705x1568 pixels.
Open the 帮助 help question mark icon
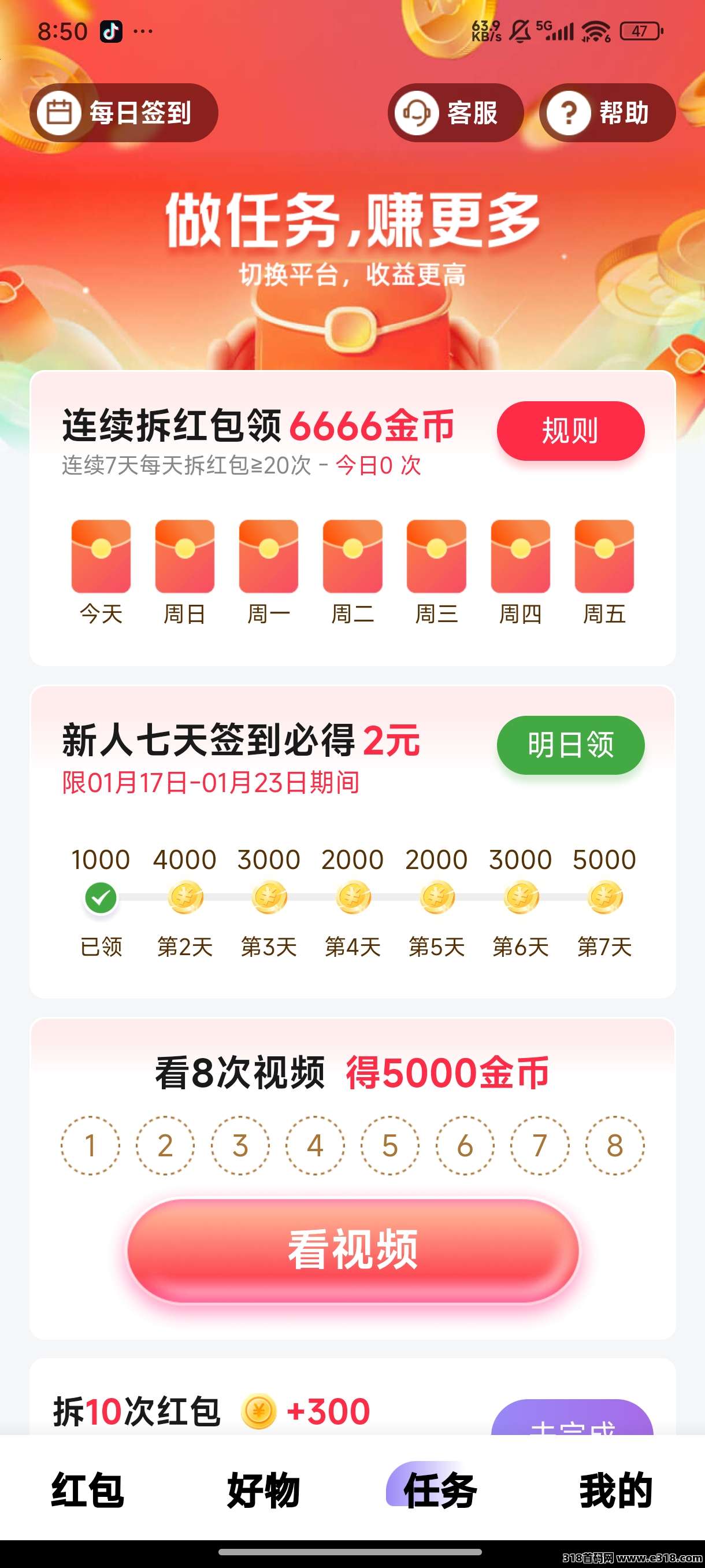[569, 112]
